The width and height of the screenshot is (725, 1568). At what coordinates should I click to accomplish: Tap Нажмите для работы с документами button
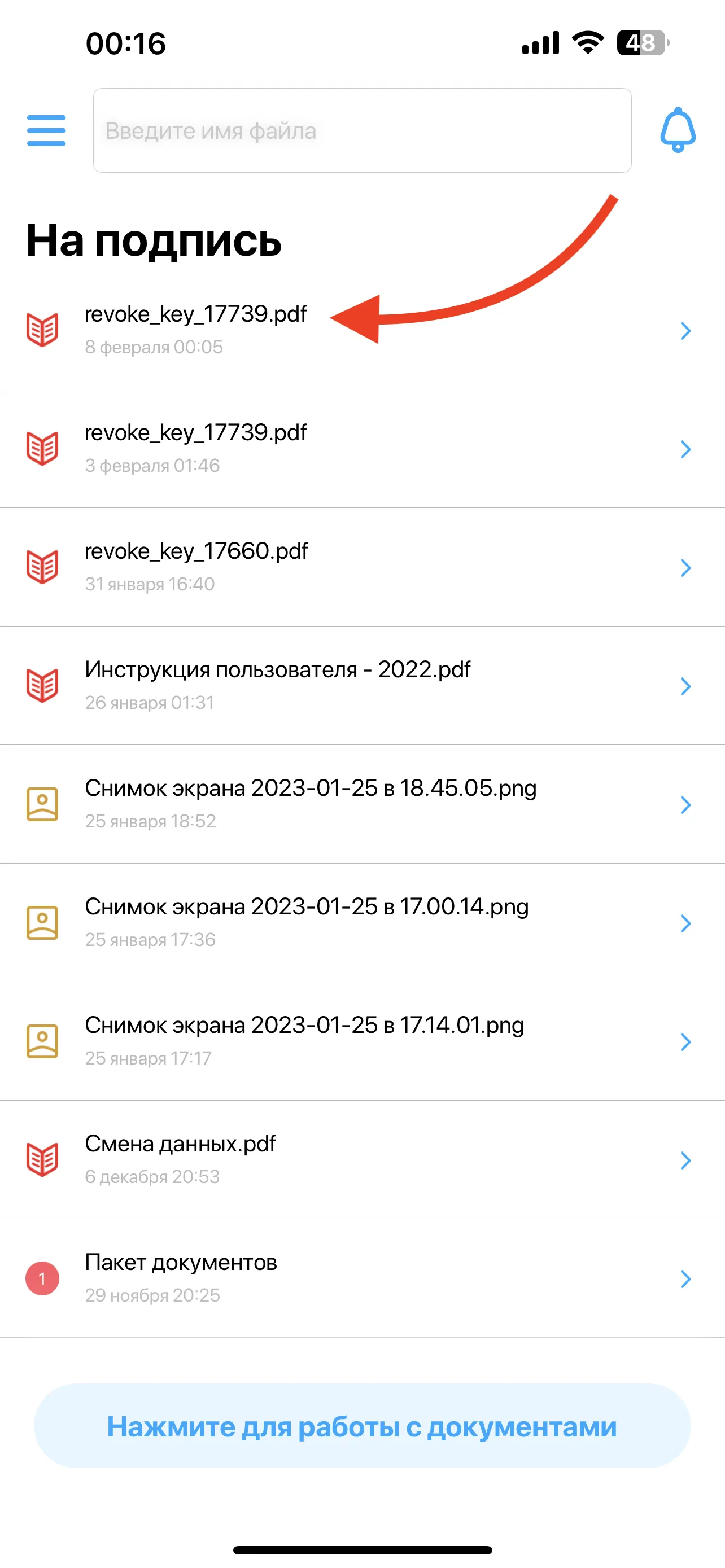click(362, 1426)
